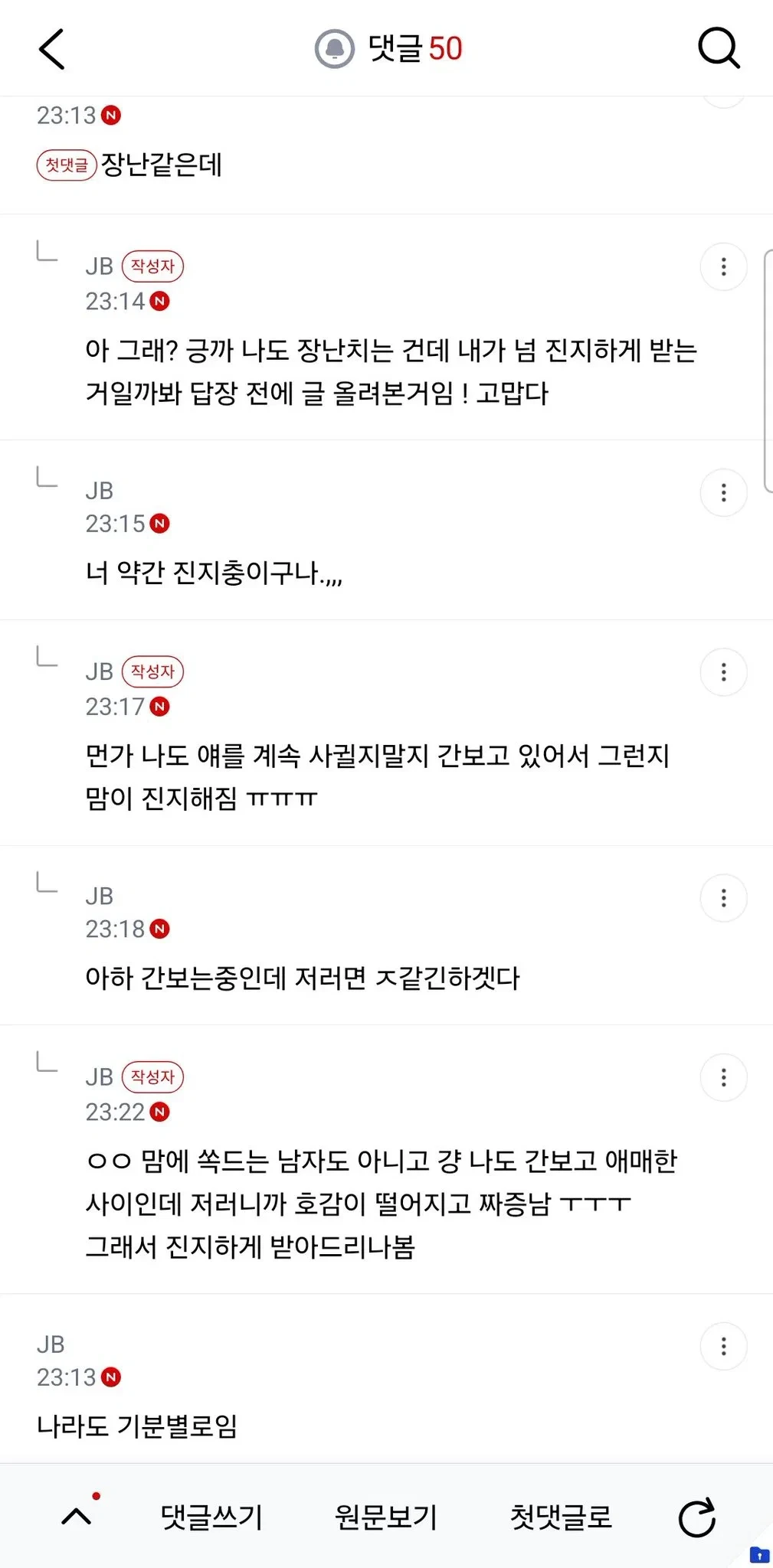Refresh the comments list
773x1568 pixels.
pyautogui.click(x=697, y=1517)
